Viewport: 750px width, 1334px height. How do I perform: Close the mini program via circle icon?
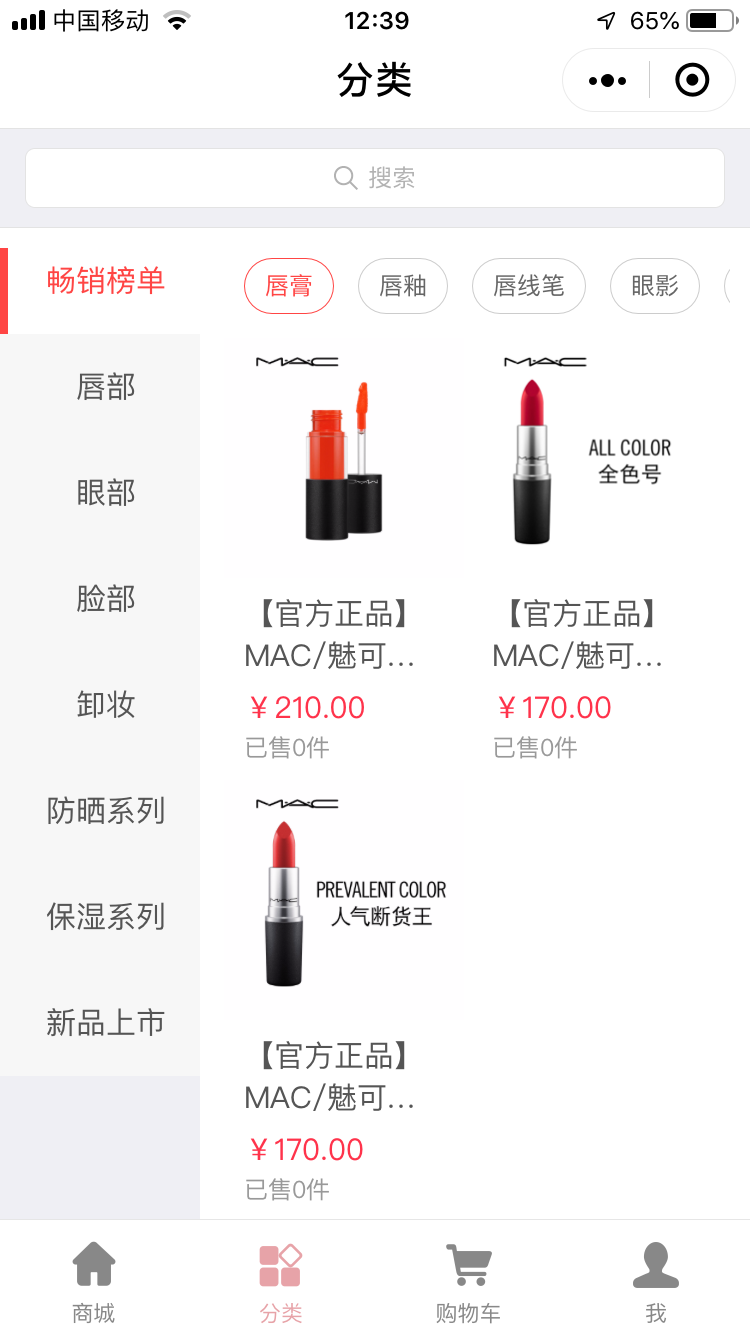coord(692,80)
